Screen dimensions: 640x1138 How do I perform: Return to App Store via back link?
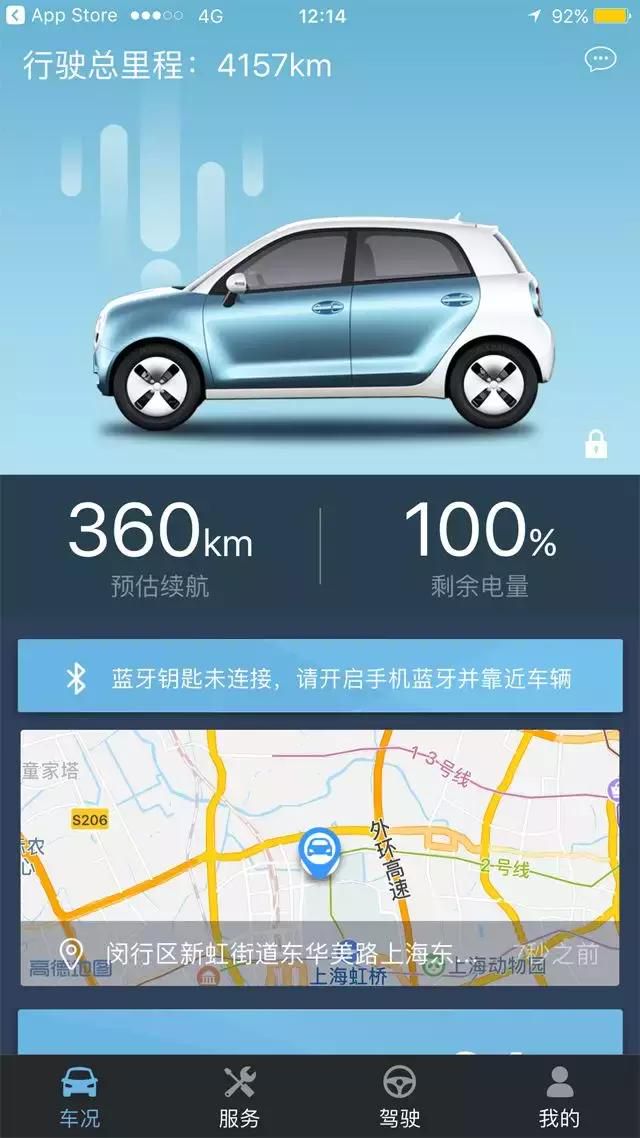(62, 15)
